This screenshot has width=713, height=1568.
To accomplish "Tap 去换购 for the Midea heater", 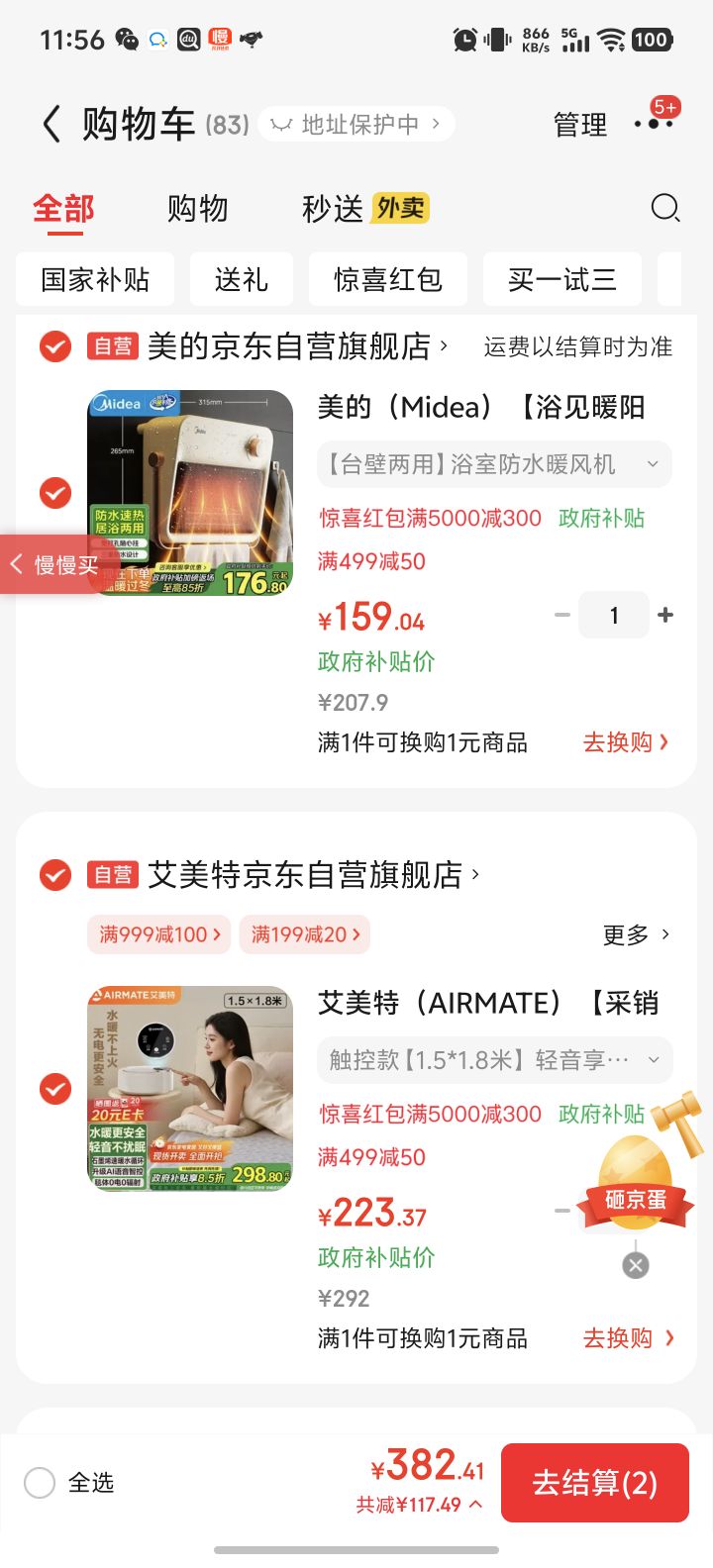I will tap(627, 742).
